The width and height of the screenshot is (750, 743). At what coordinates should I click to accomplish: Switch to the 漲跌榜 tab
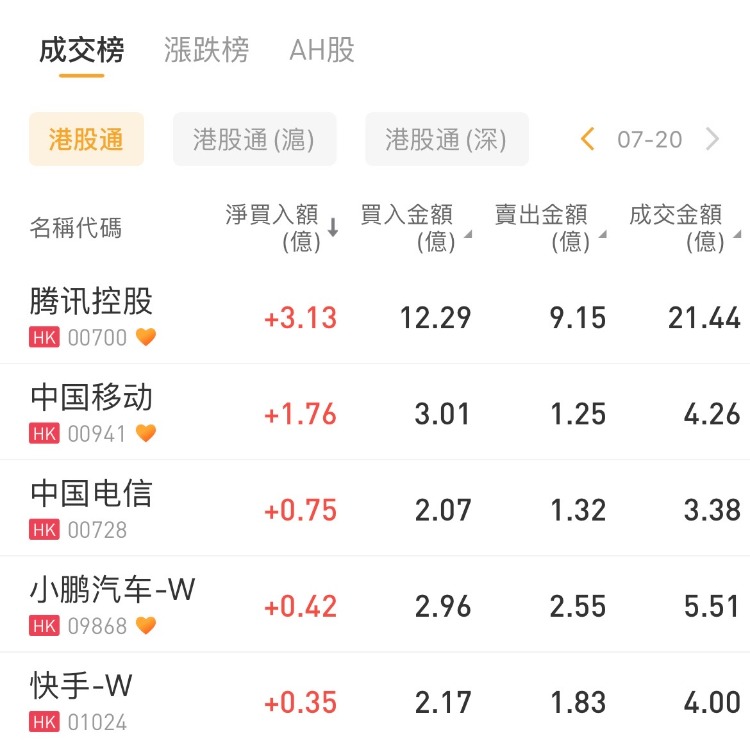pos(206,50)
